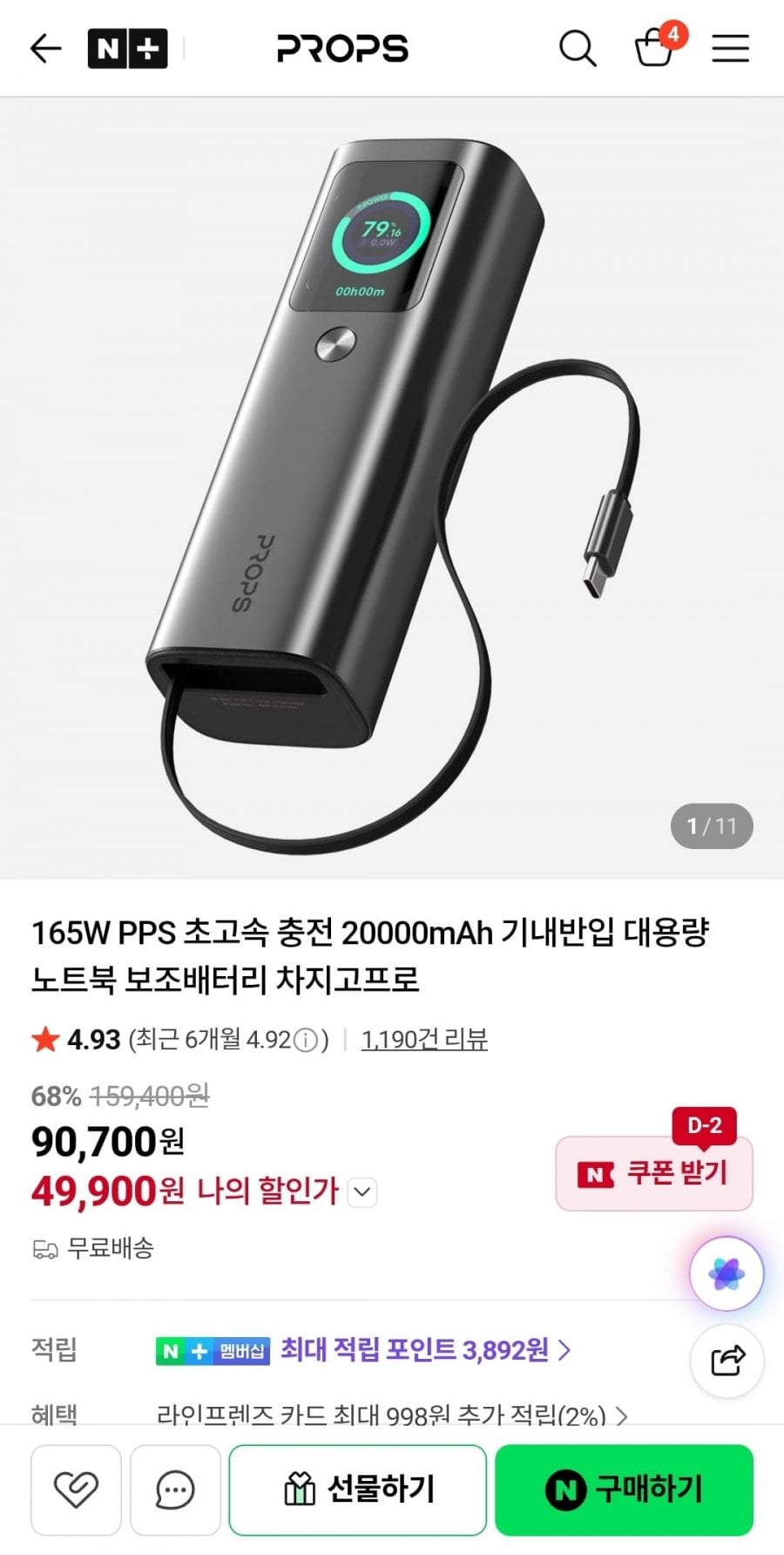
Task: Open the 라인프렌즈 카드 benefit row
Action: (x=392, y=1414)
